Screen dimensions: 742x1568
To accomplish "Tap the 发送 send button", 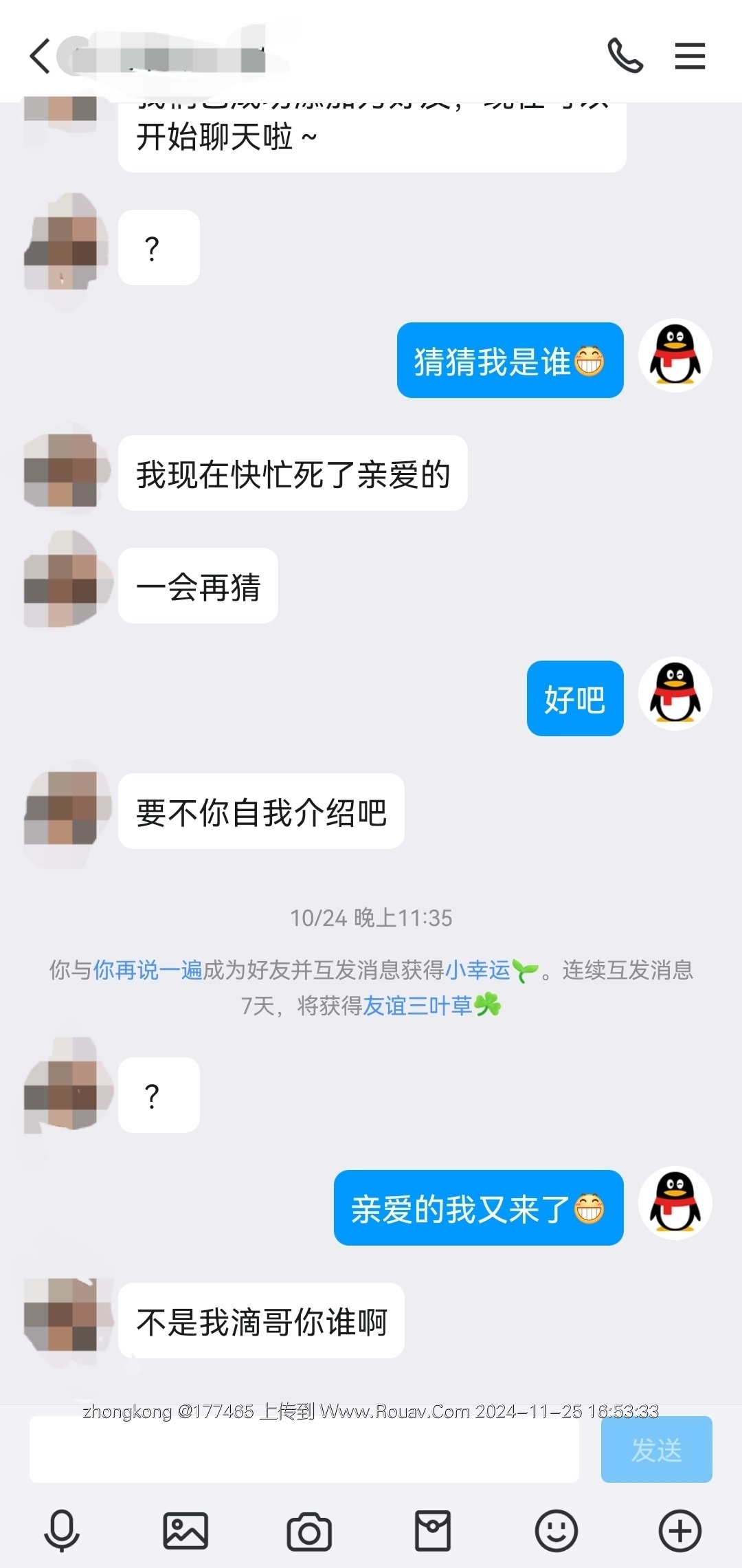I will point(656,1449).
